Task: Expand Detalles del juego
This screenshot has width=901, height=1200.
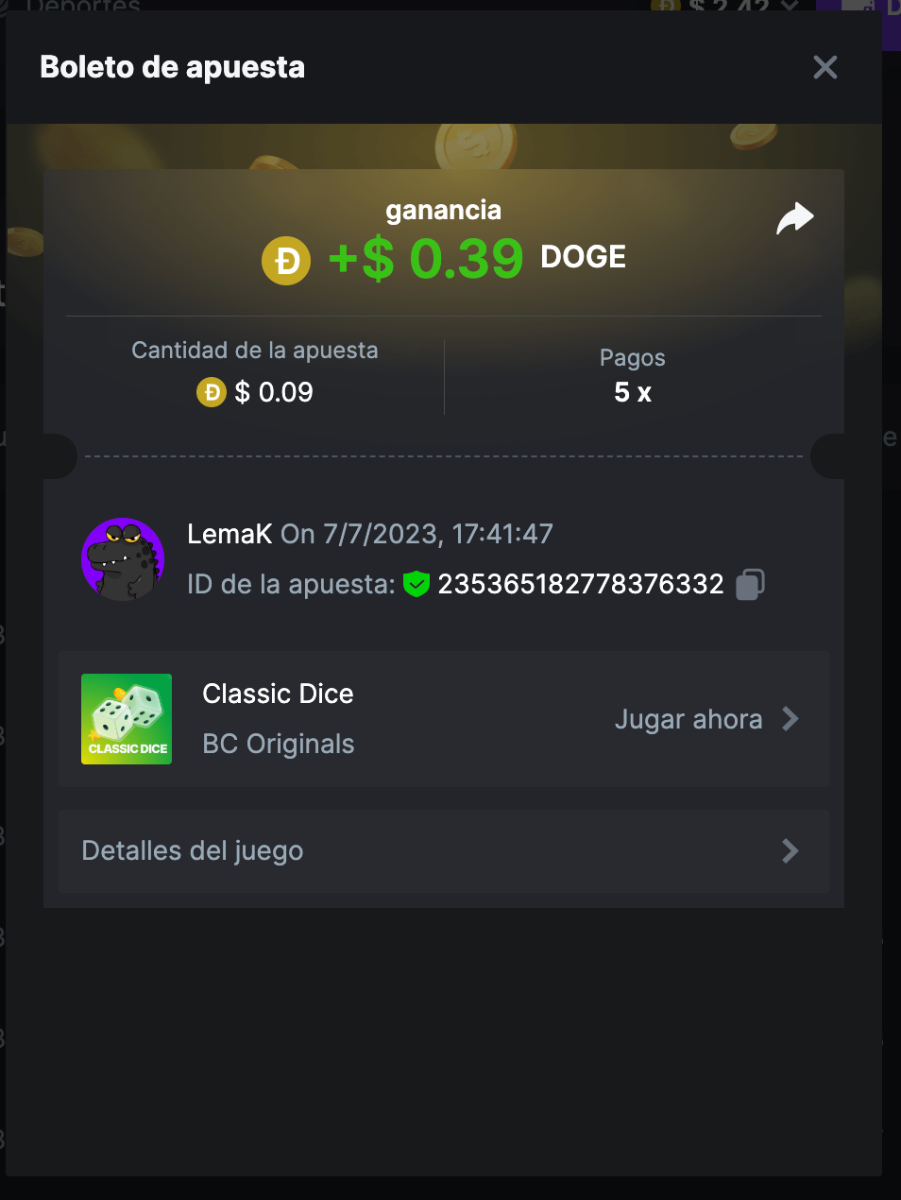Action: (x=443, y=851)
